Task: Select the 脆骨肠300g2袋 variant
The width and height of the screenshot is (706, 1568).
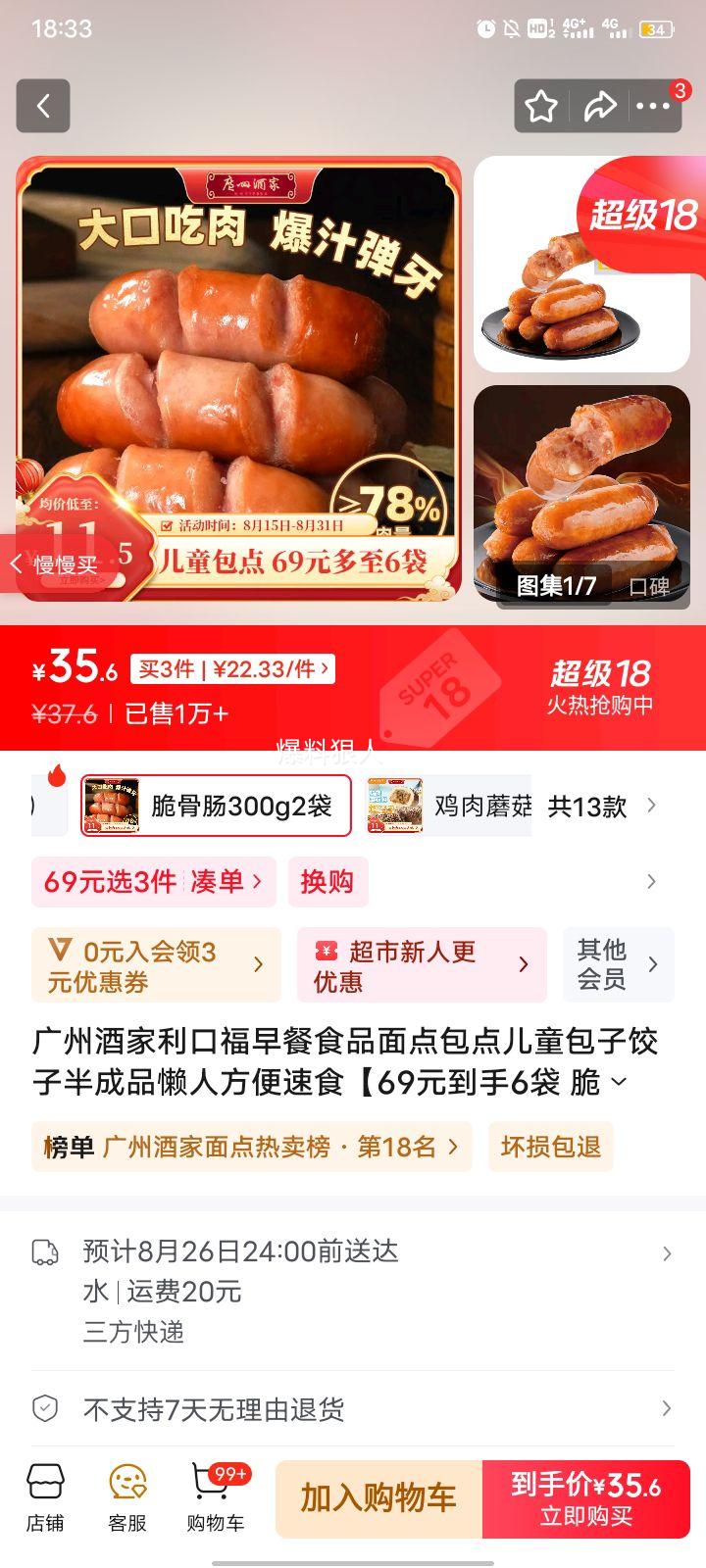Action: pos(216,806)
